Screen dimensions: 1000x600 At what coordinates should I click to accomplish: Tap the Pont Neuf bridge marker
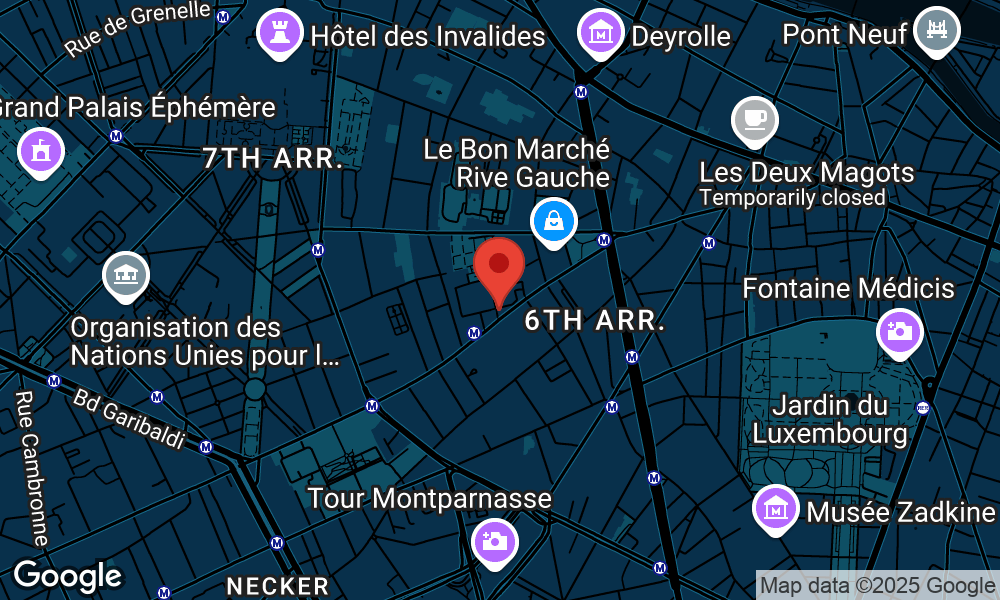[937, 30]
